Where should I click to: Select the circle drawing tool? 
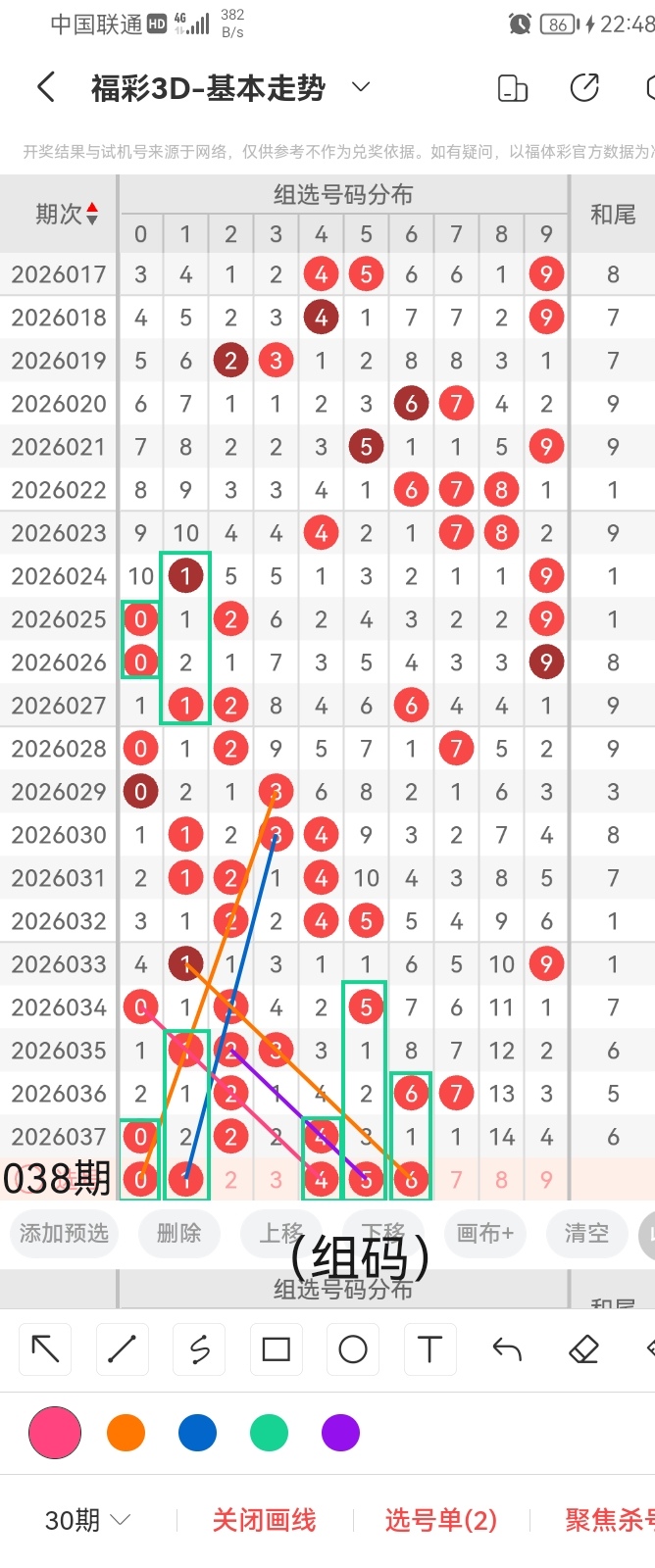353,1349
